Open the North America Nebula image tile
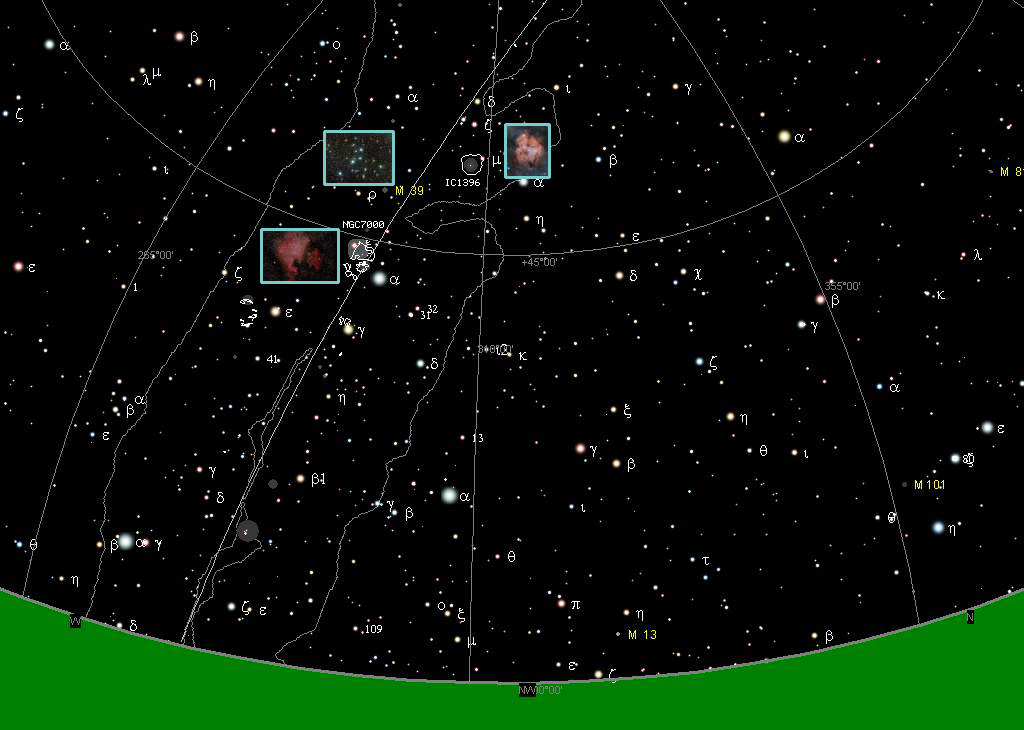This screenshot has height=730, width=1024. click(300, 256)
